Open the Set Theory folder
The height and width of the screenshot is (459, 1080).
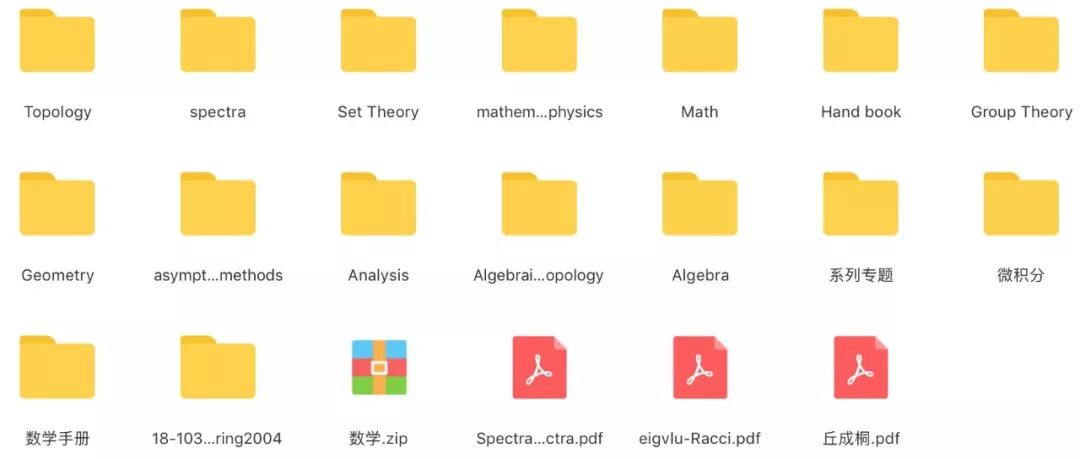pyautogui.click(x=378, y=42)
